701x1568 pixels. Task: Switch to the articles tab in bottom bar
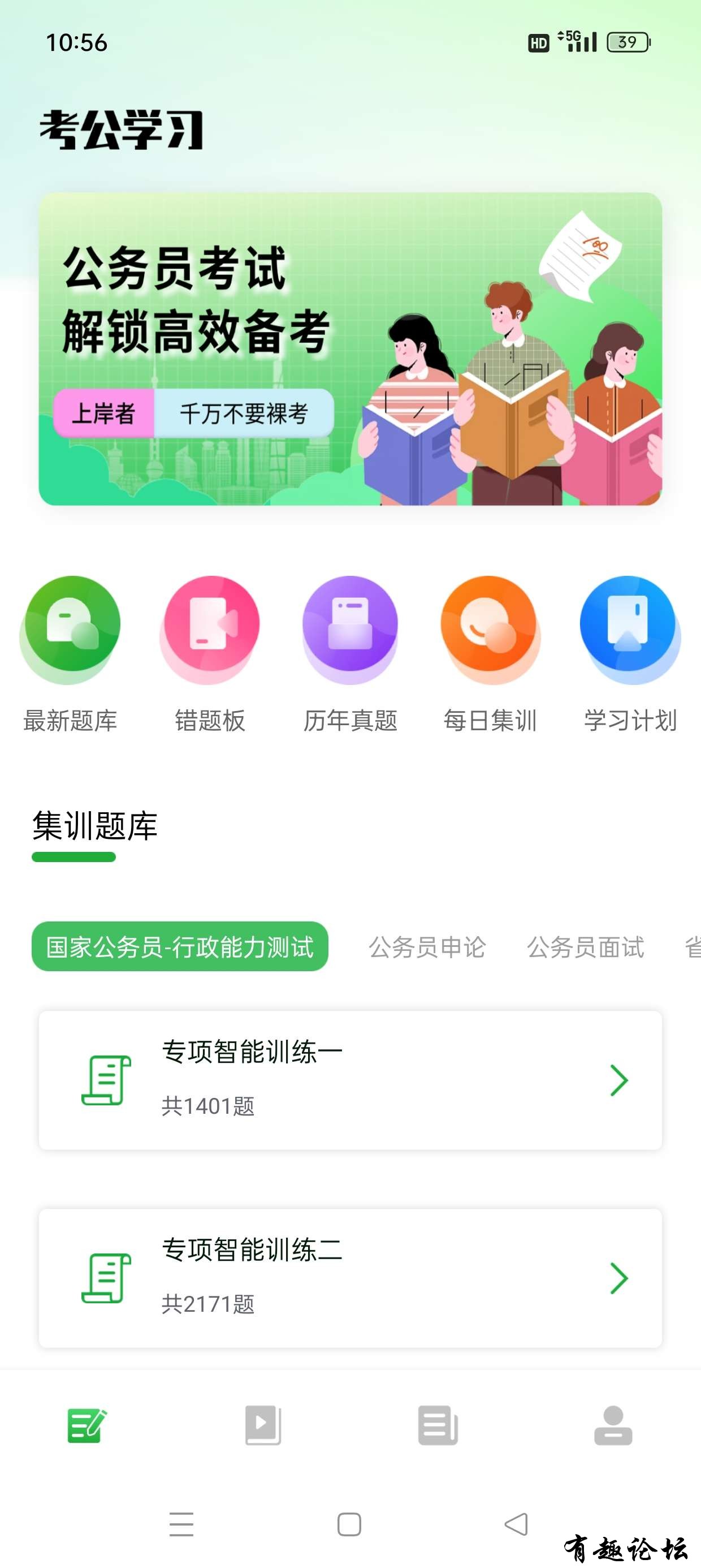(438, 1425)
